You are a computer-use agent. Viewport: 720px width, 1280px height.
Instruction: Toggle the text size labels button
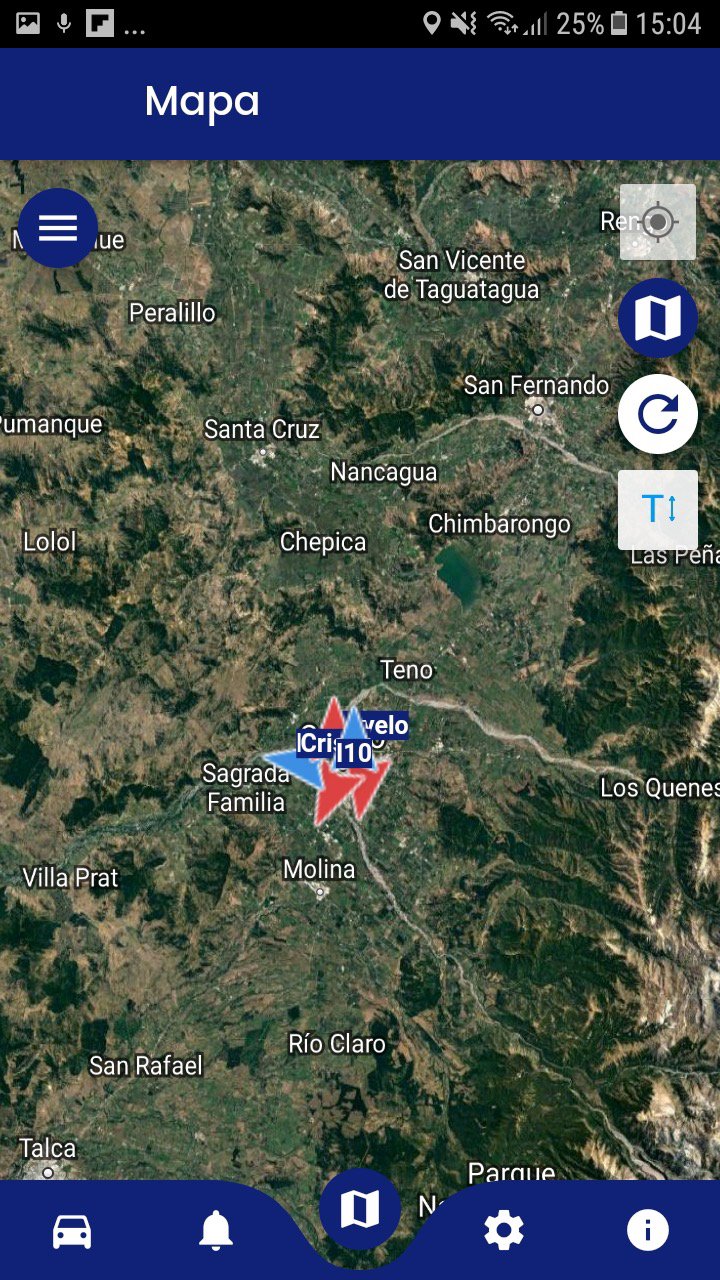point(657,509)
